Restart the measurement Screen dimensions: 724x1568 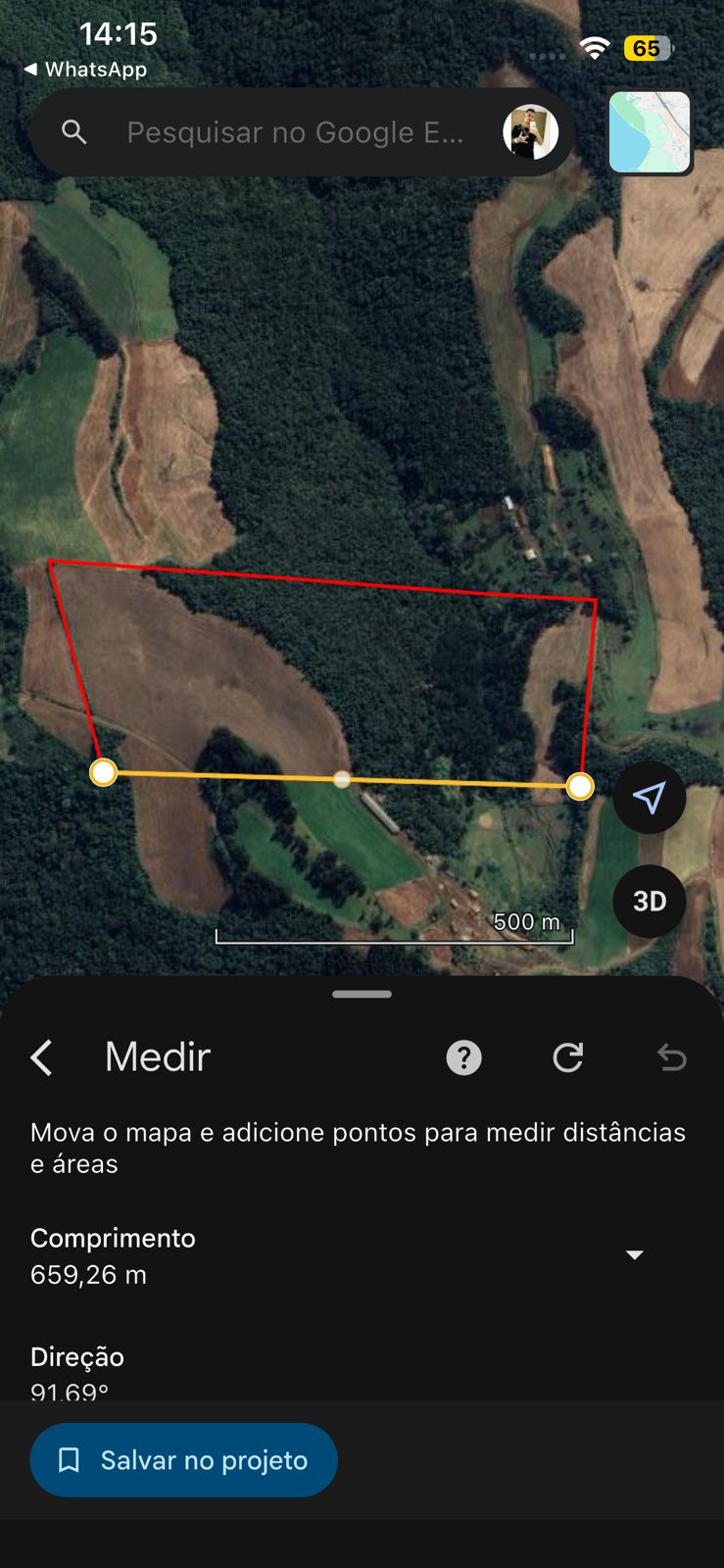click(x=568, y=1057)
